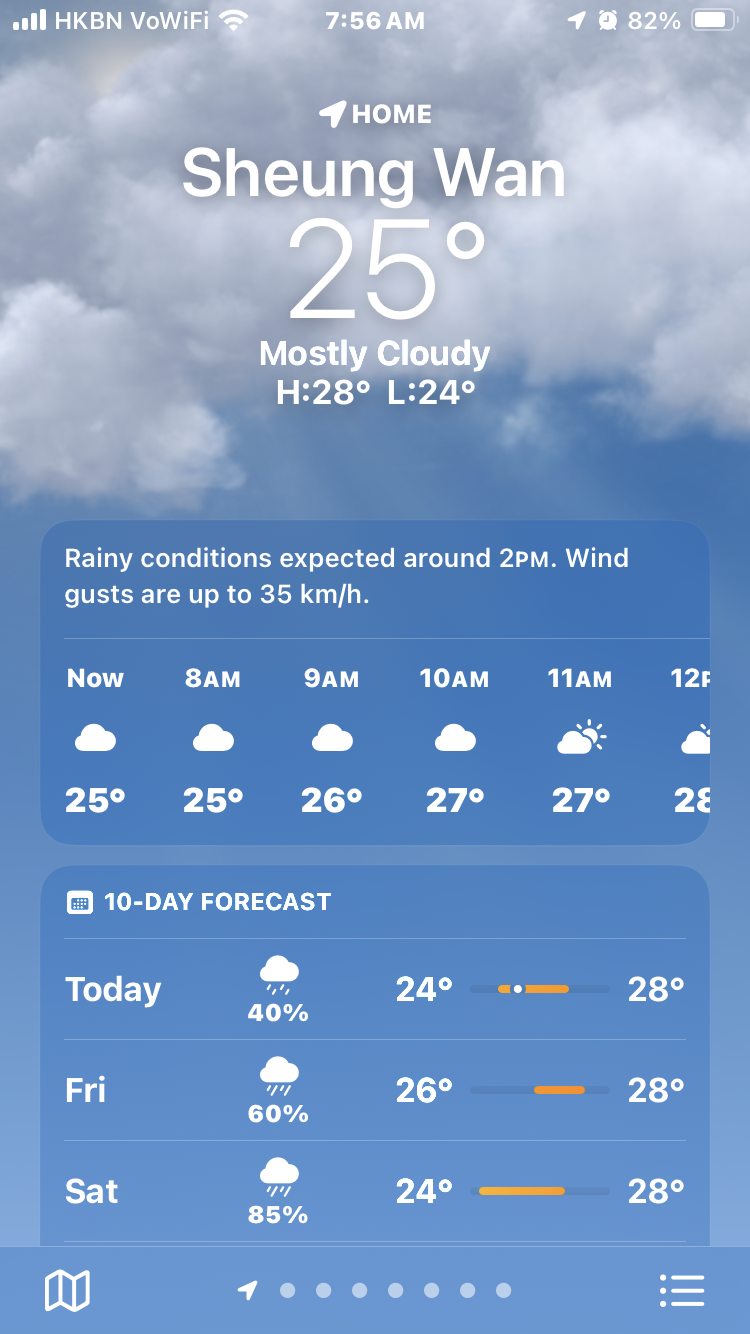Open Today's forecast row

(x=375, y=989)
